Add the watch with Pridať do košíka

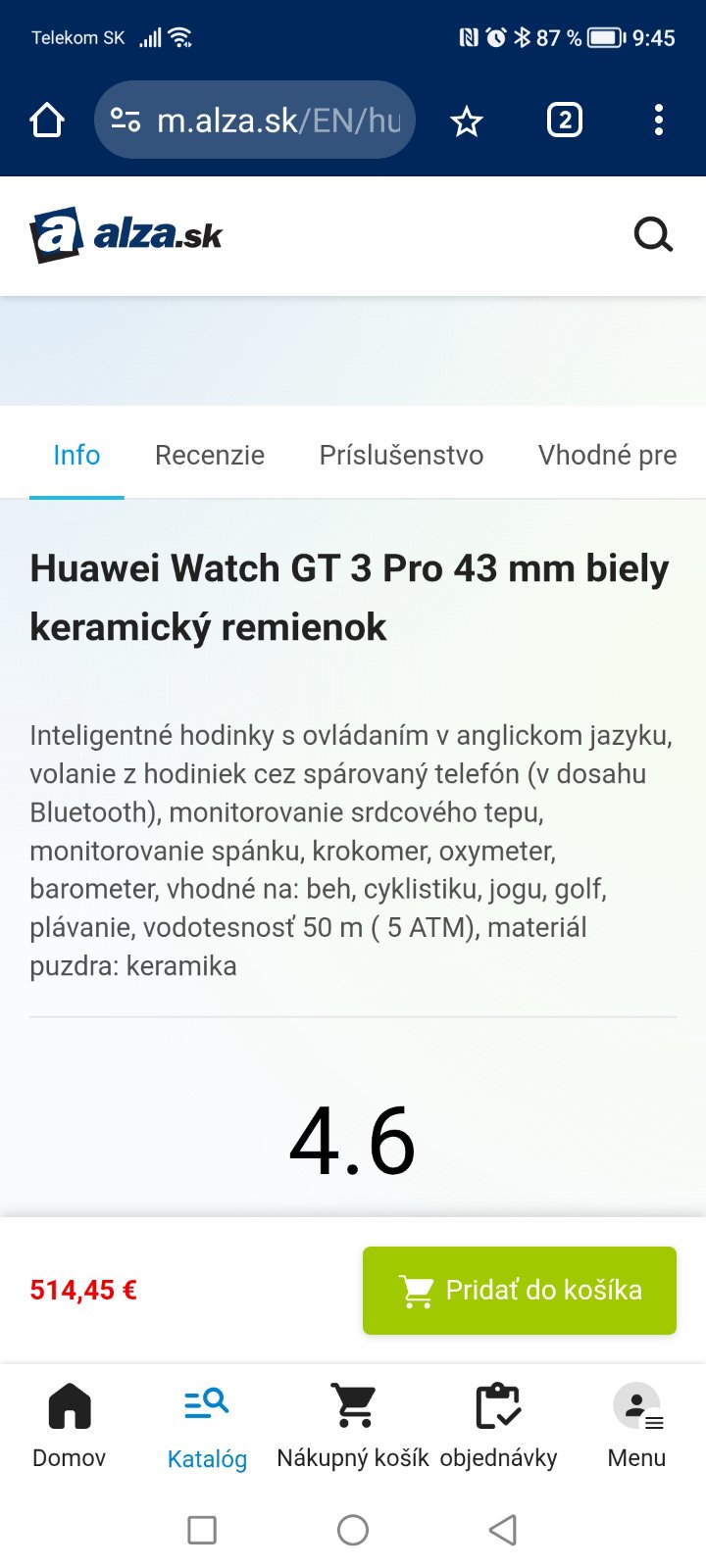520,1290
